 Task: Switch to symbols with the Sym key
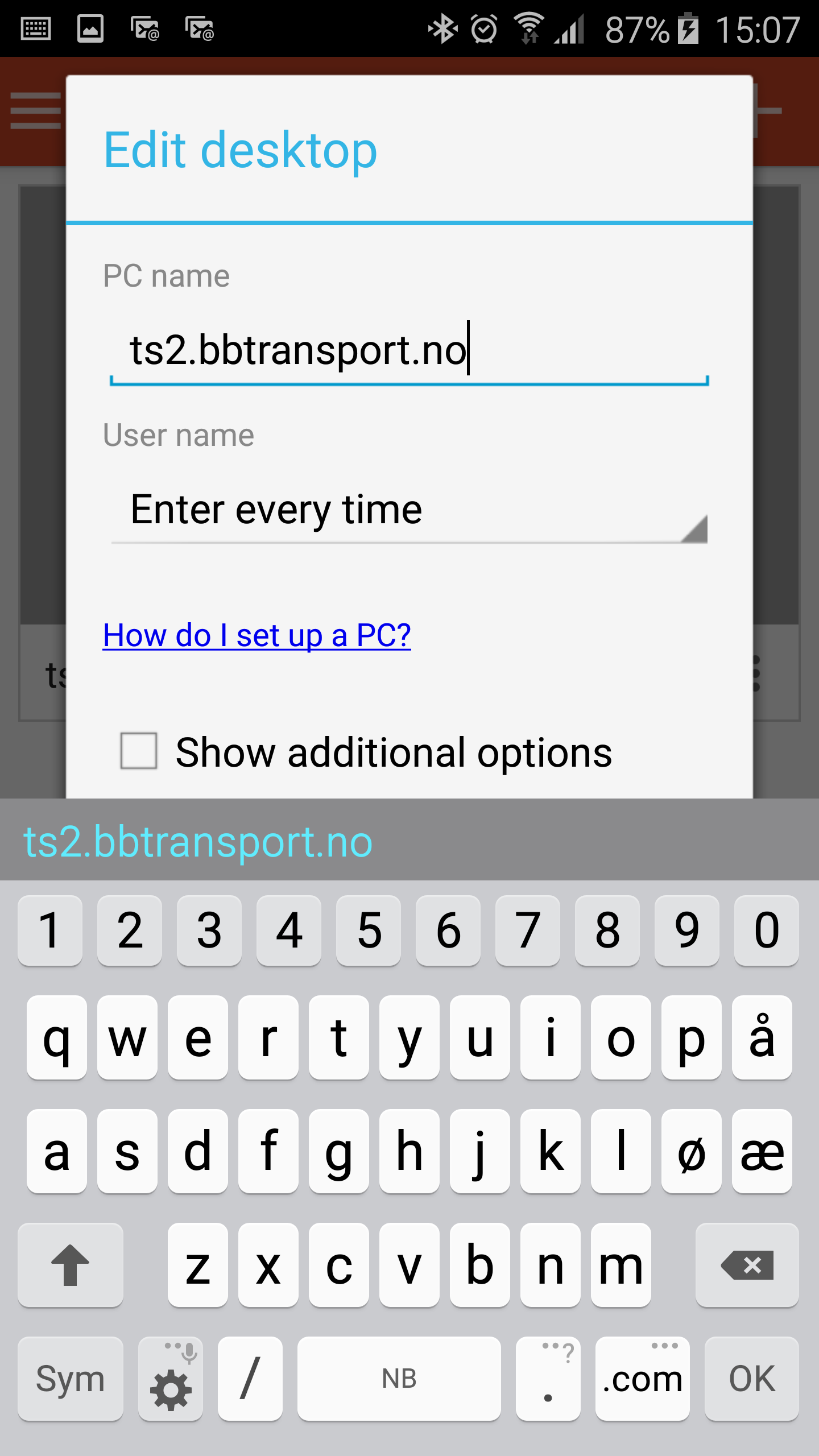[71, 1379]
